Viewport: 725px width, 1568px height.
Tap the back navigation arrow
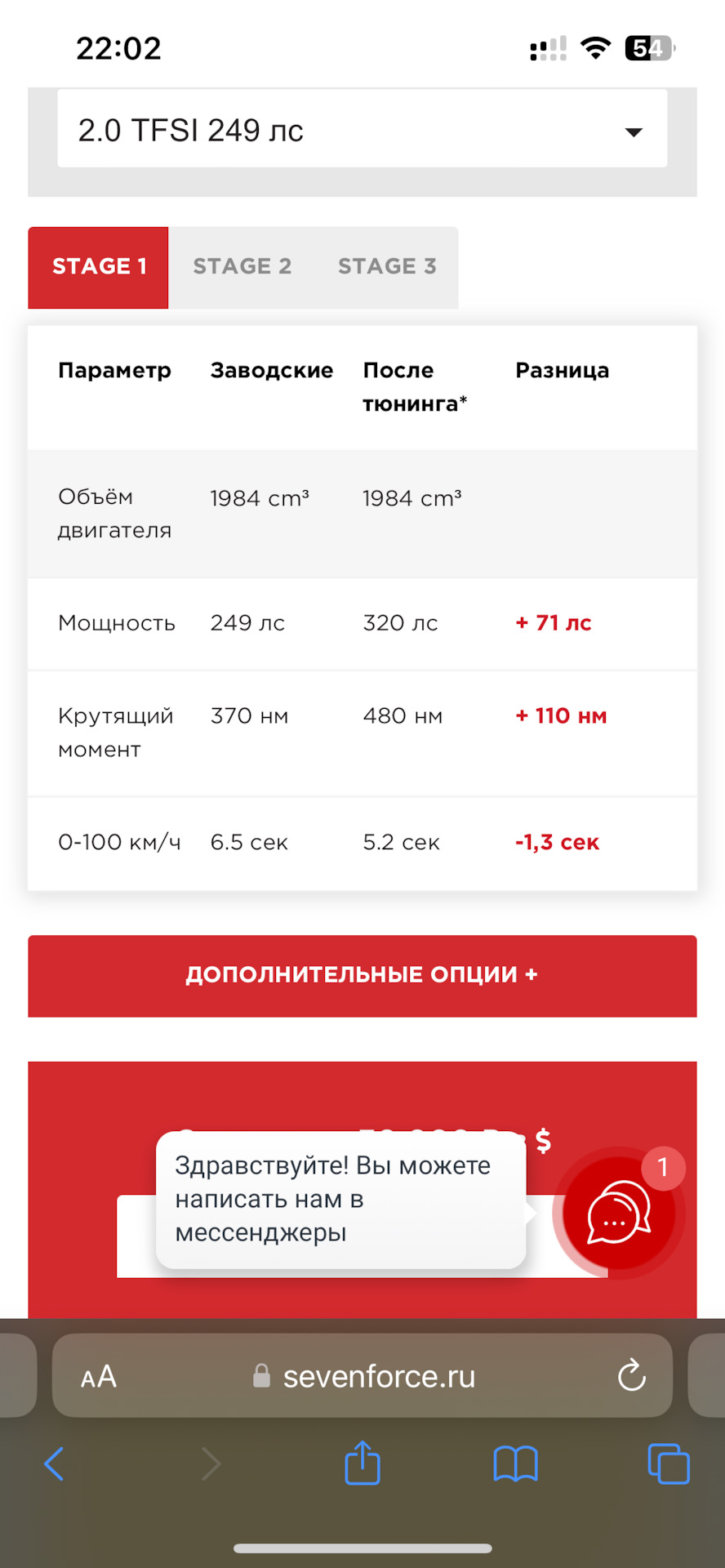[54, 1463]
